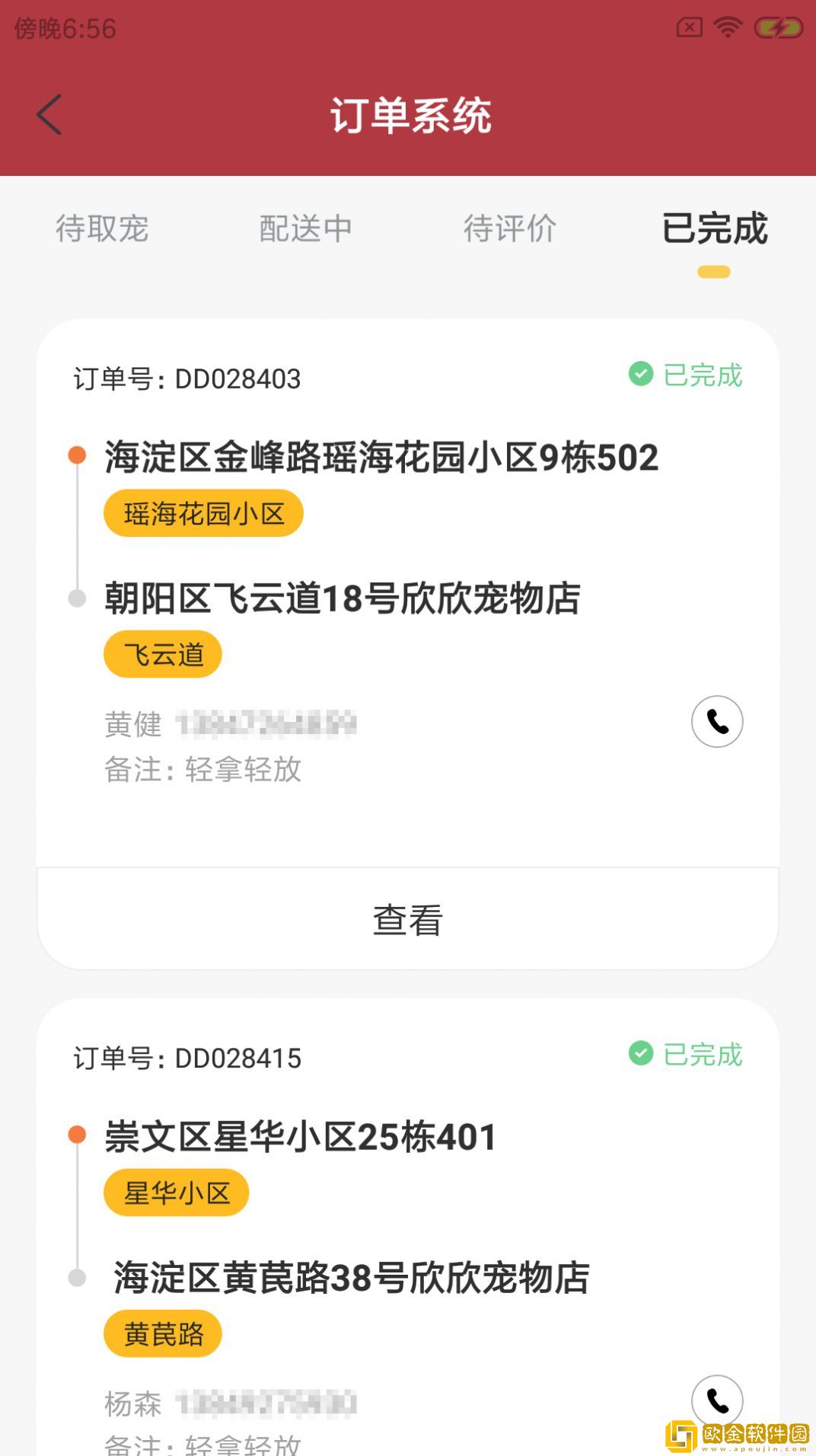Screen dimensions: 816x1456
Task: Tap the back arrow in the header
Action: coord(49,115)
